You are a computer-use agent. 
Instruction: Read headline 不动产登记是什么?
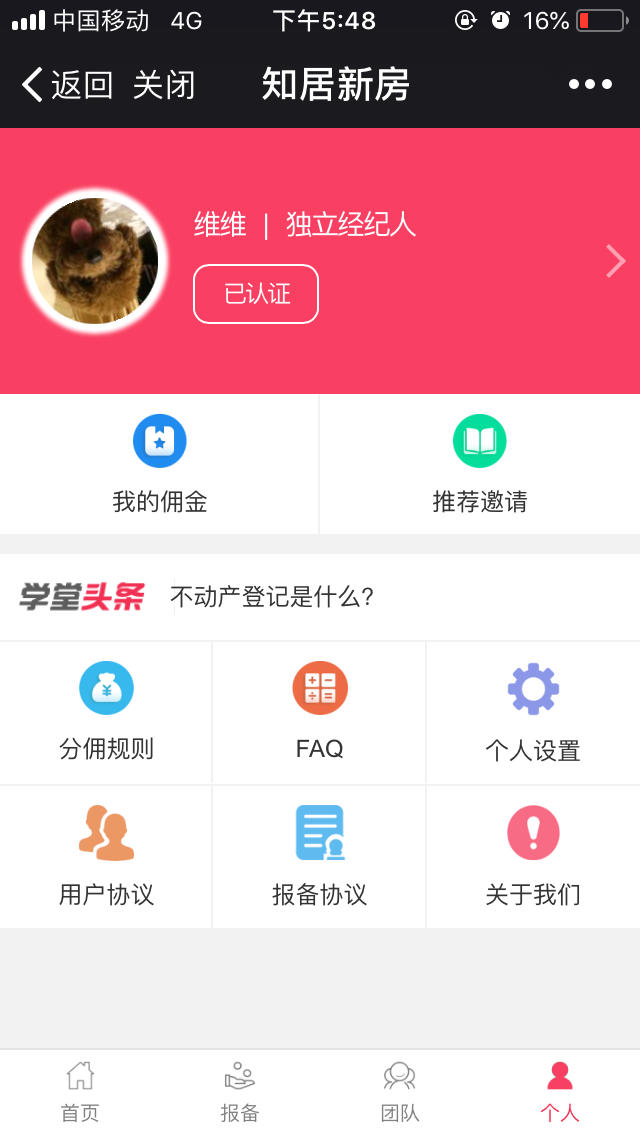click(272, 597)
